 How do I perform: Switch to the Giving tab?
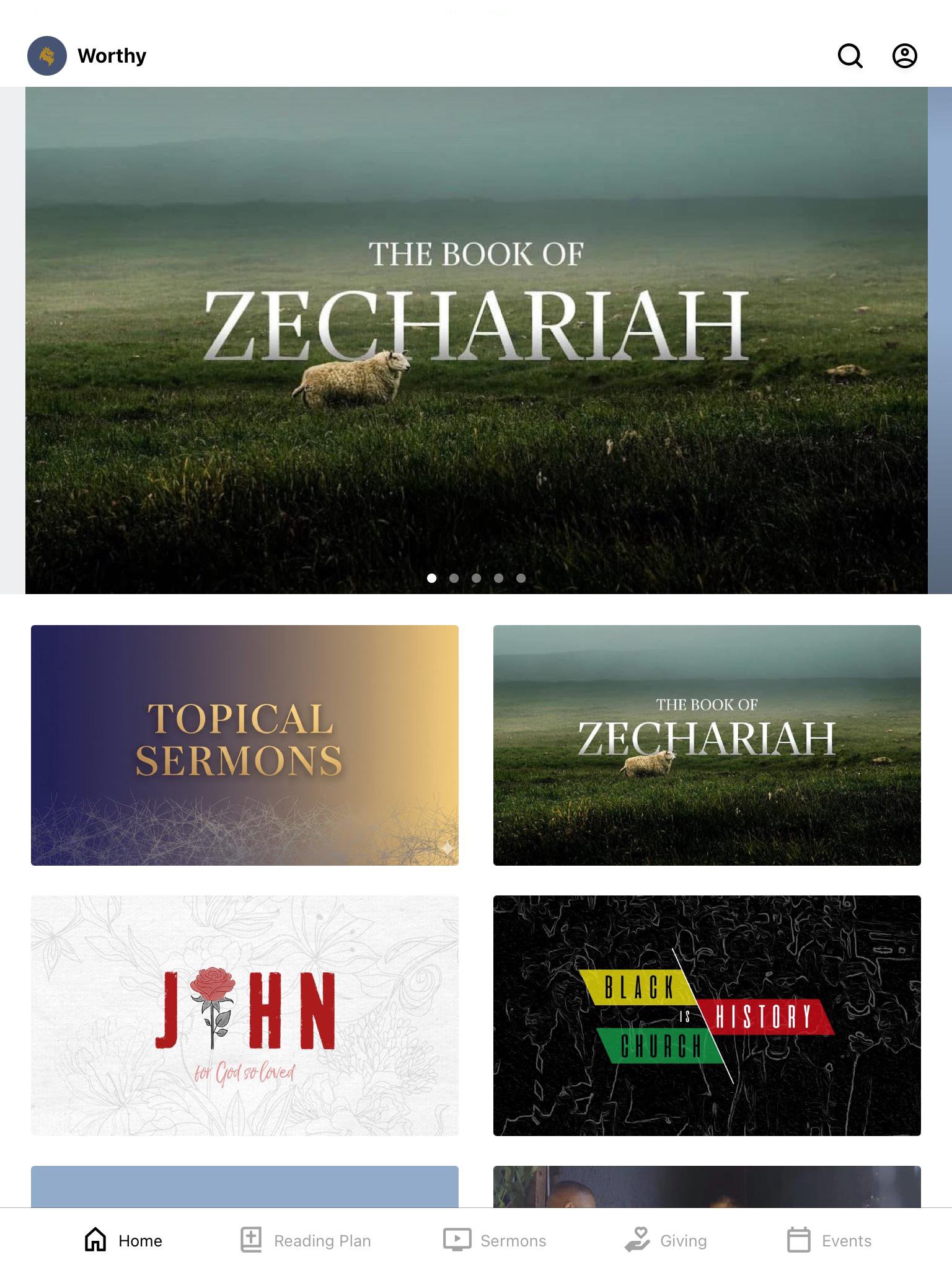pyautogui.click(x=666, y=1240)
